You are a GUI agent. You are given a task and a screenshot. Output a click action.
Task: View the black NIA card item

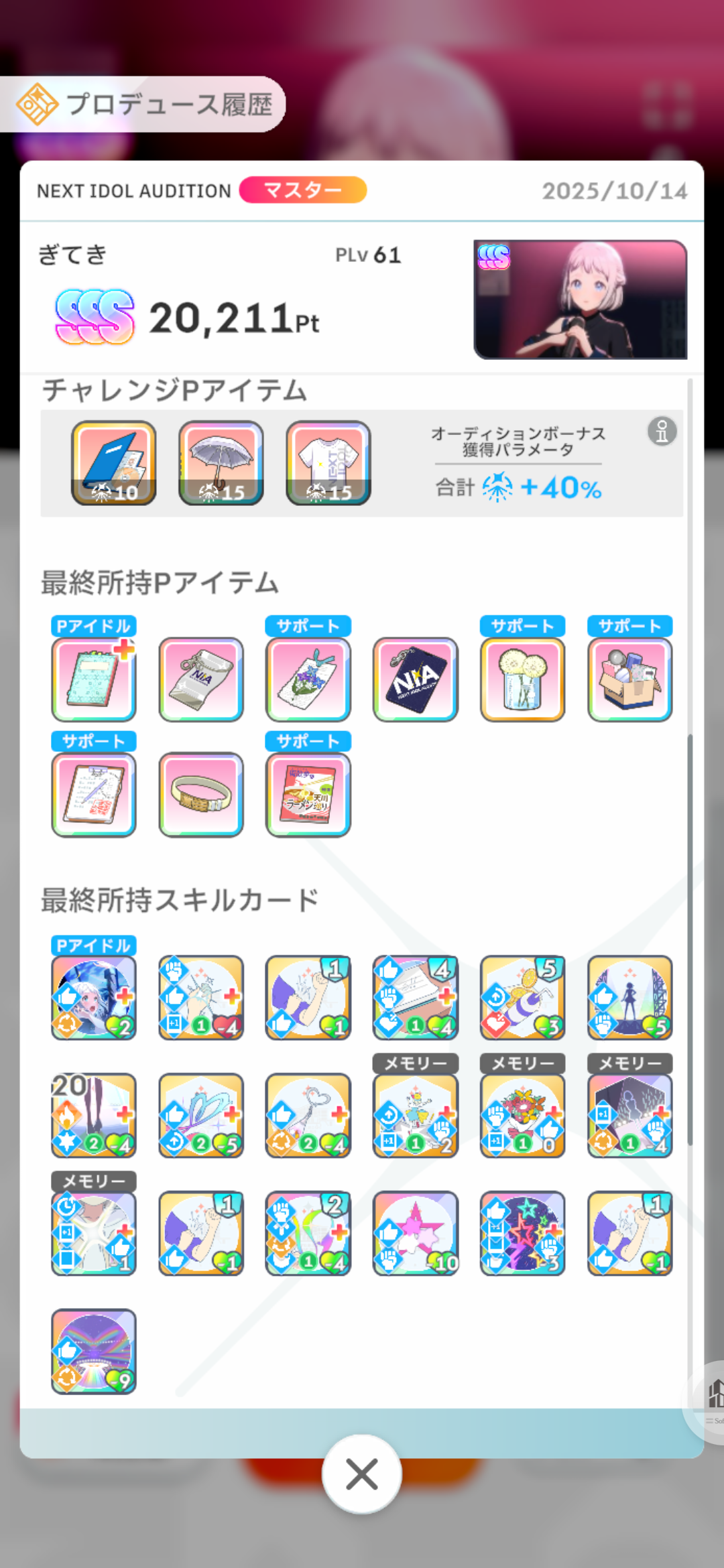coord(416,679)
